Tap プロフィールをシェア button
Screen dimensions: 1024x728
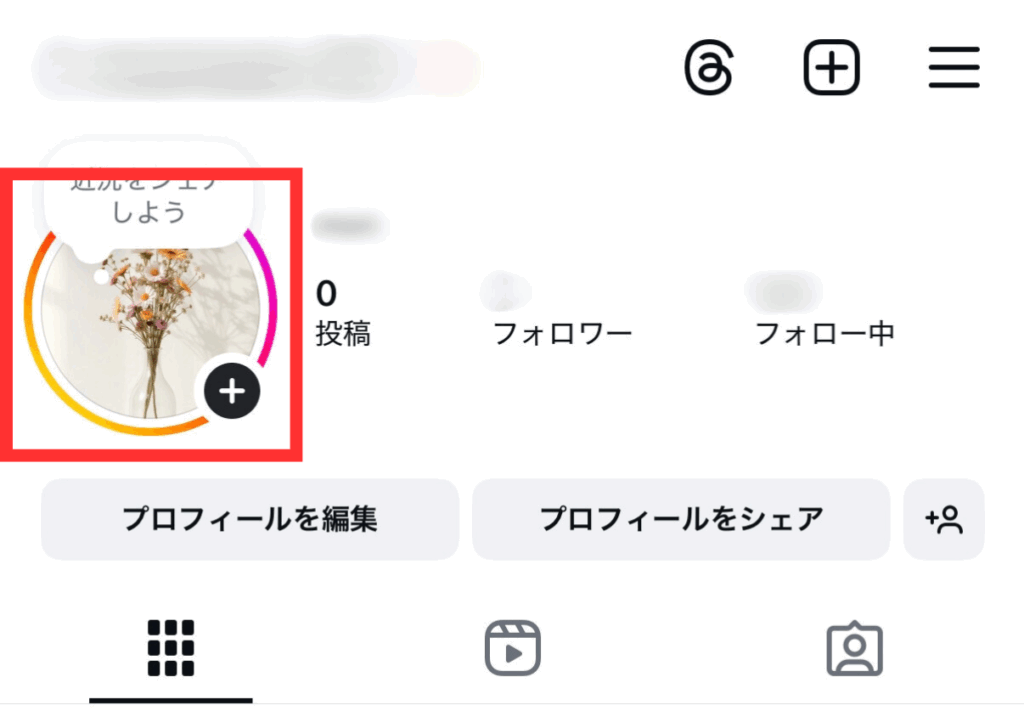681,519
